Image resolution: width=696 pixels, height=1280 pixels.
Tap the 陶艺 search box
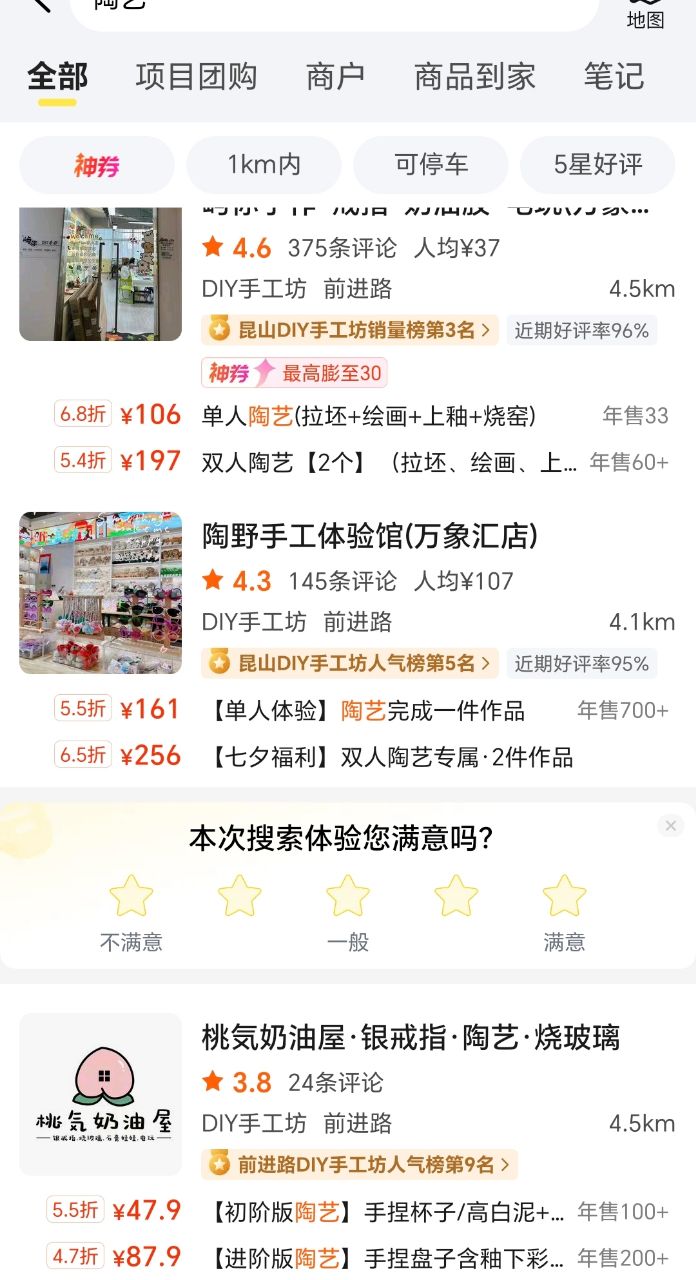coord(330,8)
